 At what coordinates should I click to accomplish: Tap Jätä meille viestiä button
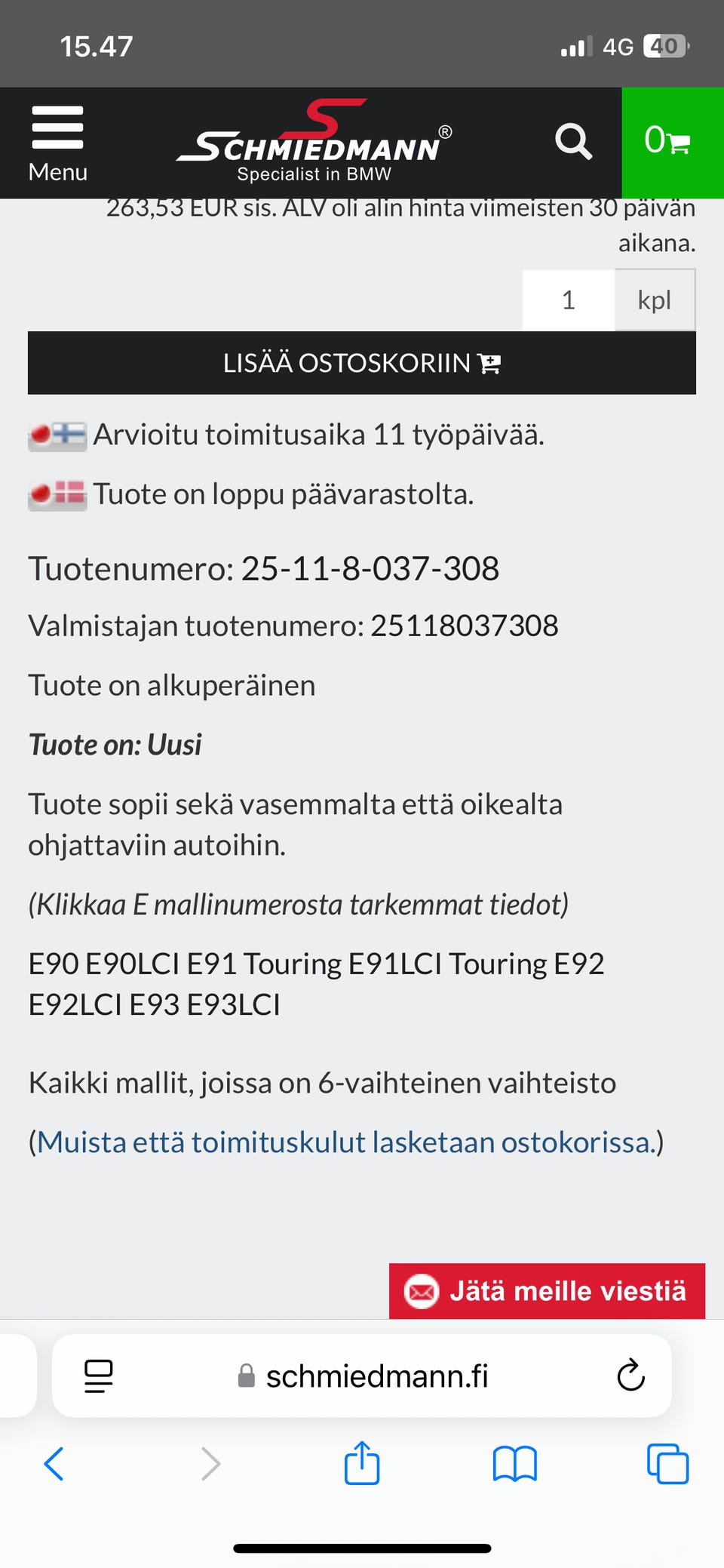tap(547, 1291)
